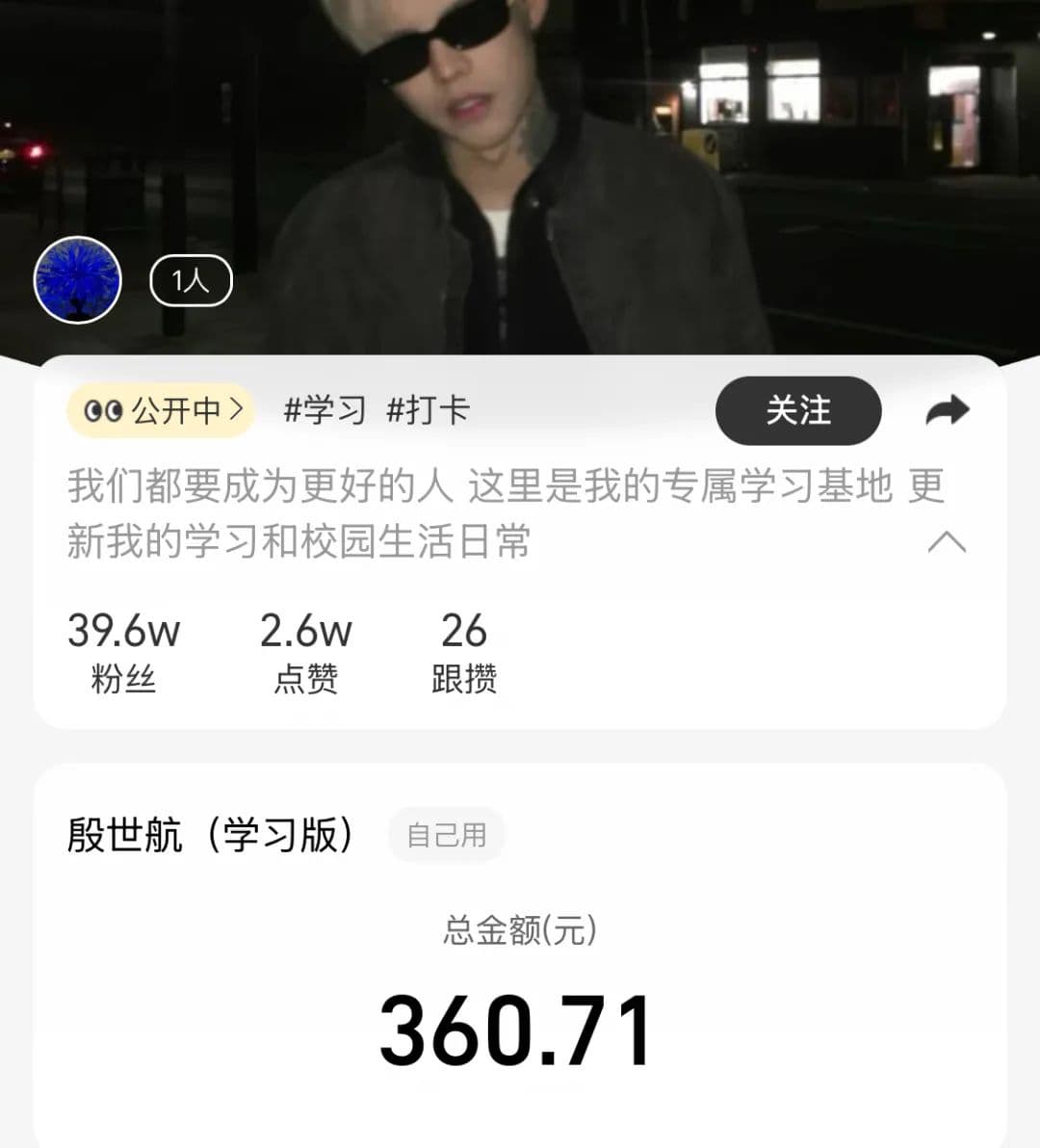Follow this account with 关注 button

[797, 411]
